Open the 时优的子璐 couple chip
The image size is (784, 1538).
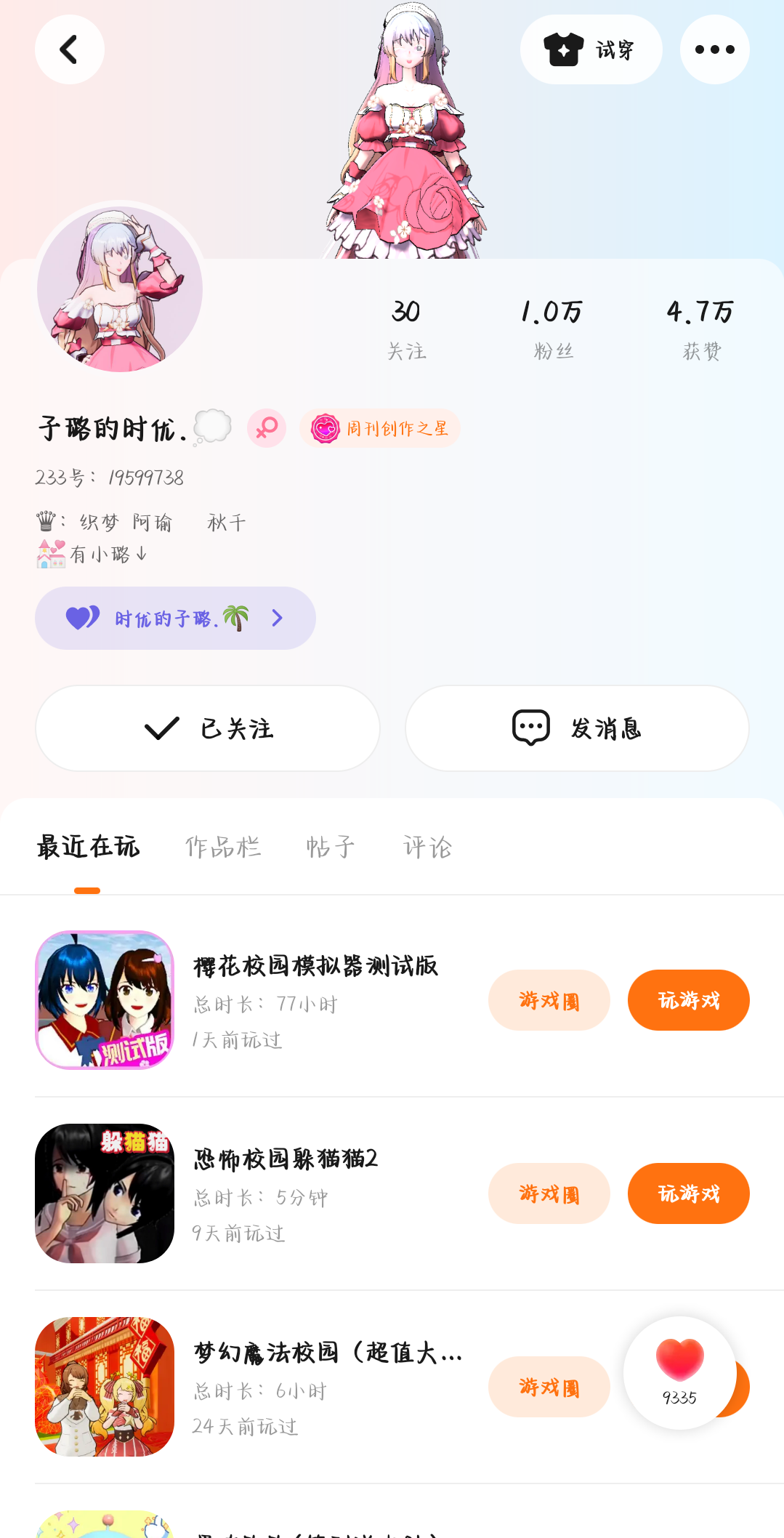click(x=175, y=618)
